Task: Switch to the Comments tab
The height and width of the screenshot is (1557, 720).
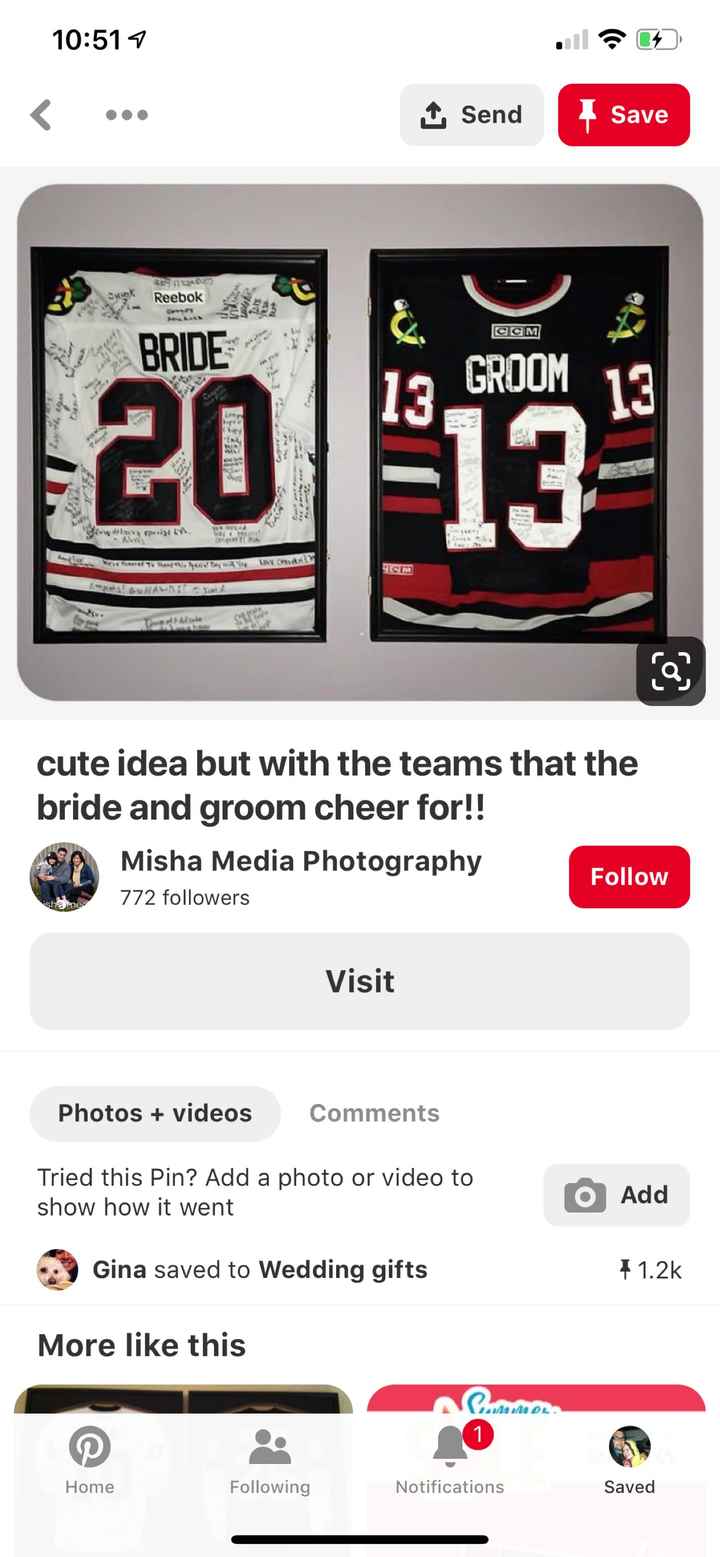Action: coord(374,1113)
